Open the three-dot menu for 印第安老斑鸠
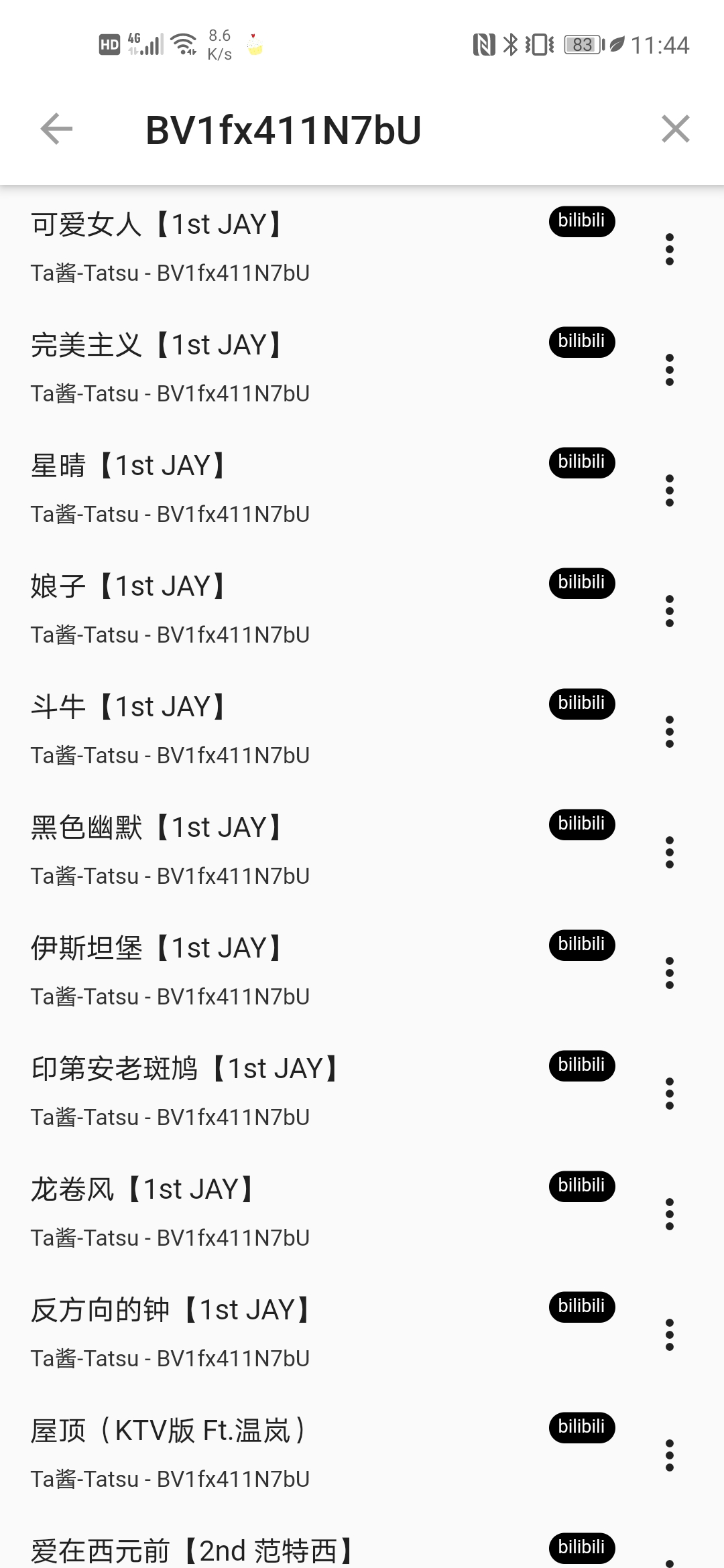Screen dimensions: 724x1568 [669, 1094]
